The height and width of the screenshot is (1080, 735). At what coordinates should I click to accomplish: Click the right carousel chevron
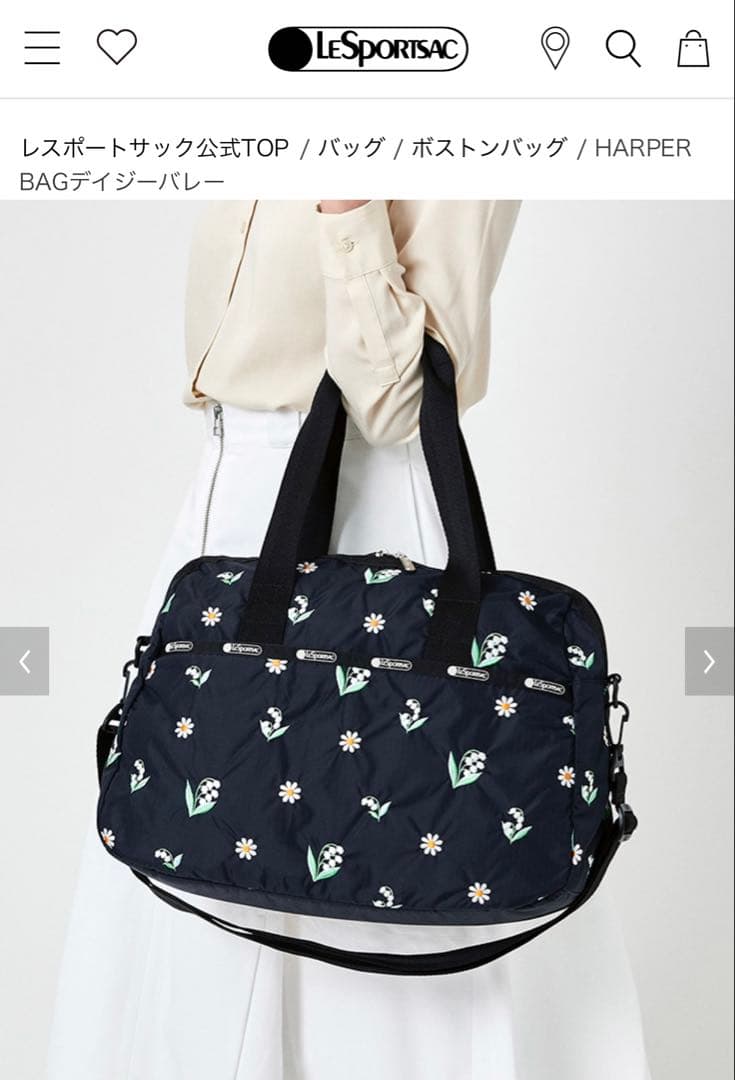click(x=709, y=659)
